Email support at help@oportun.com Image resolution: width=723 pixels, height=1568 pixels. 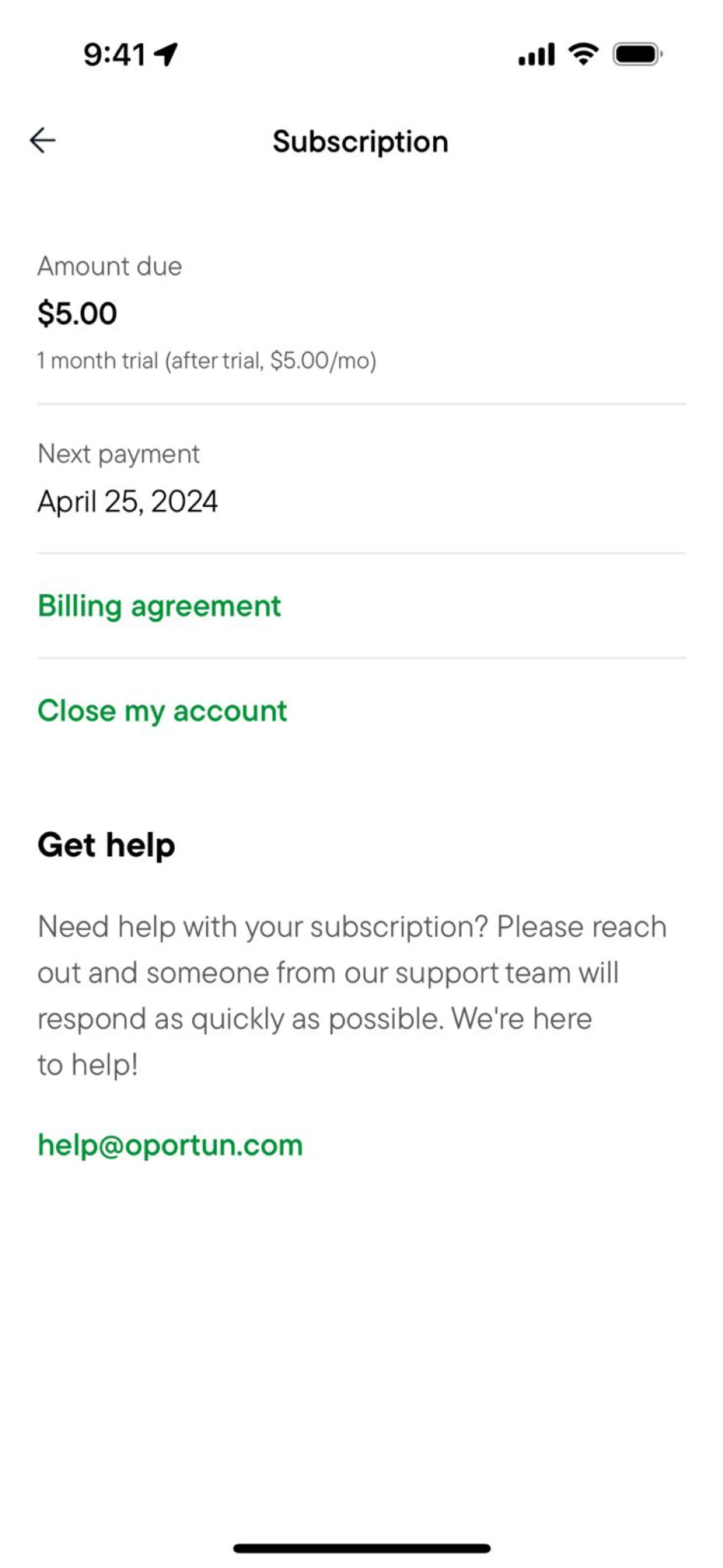click(171, 1145)
